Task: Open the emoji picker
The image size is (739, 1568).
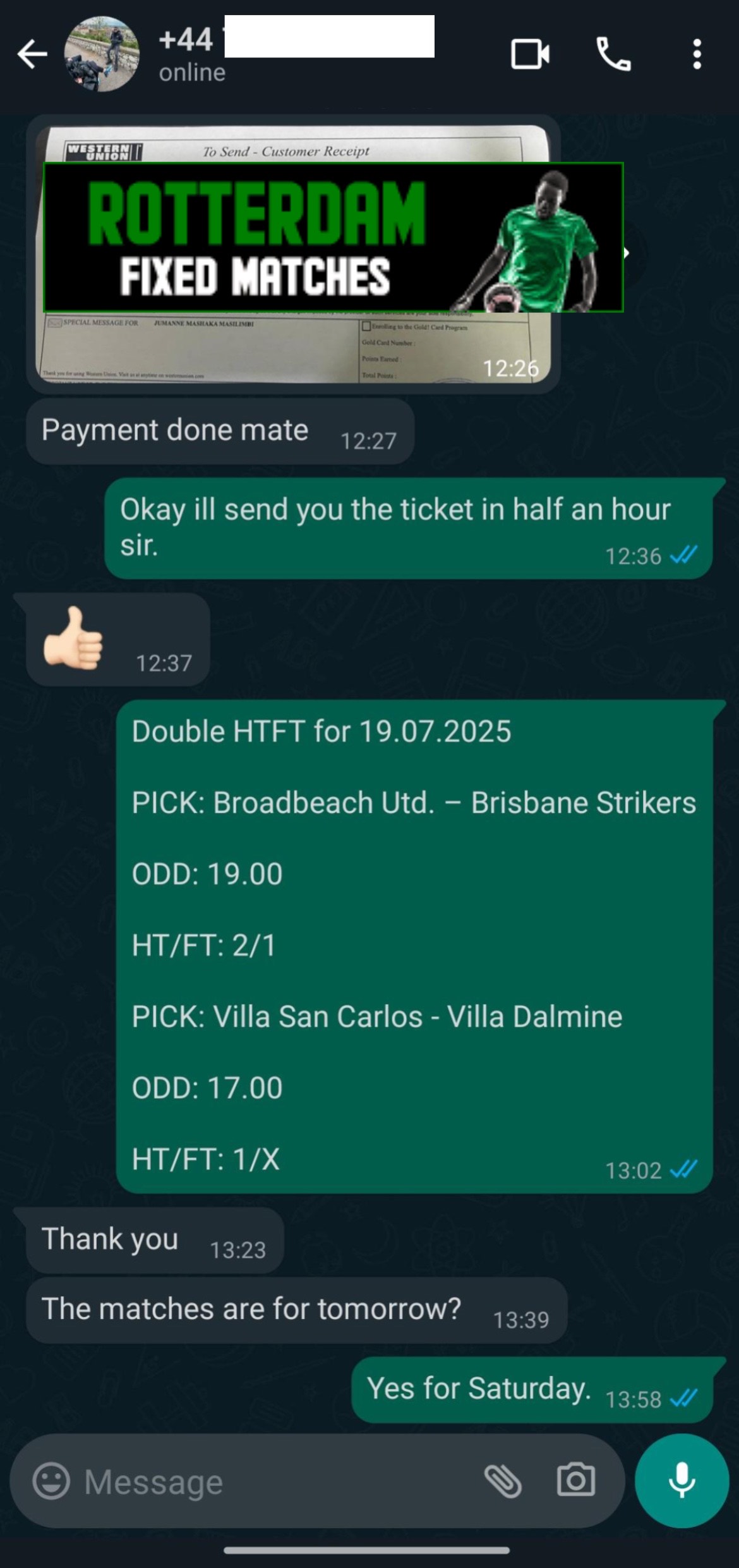Action: point(51,1481)
